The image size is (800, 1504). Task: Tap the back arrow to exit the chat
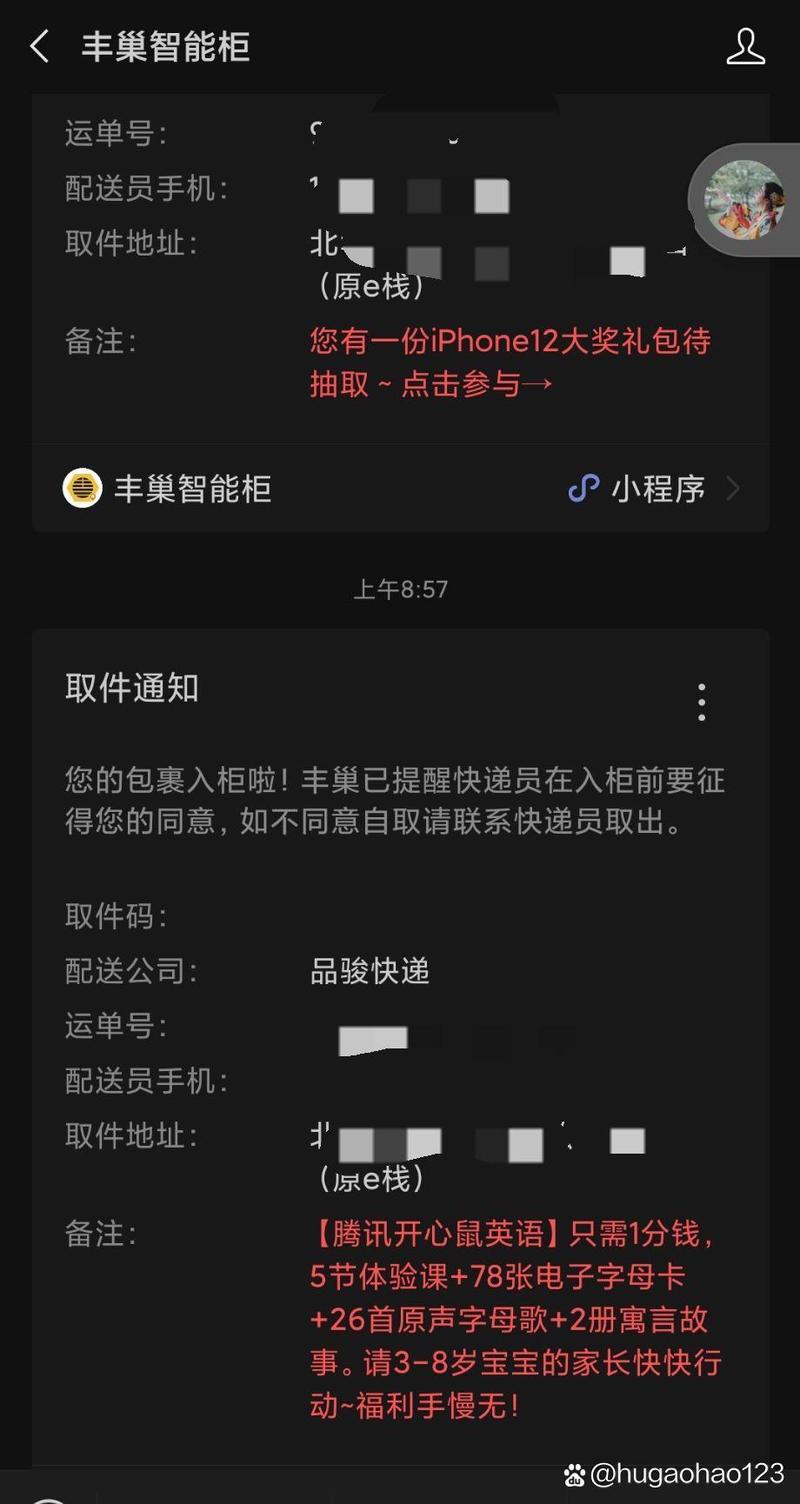[x=38, y=45]
